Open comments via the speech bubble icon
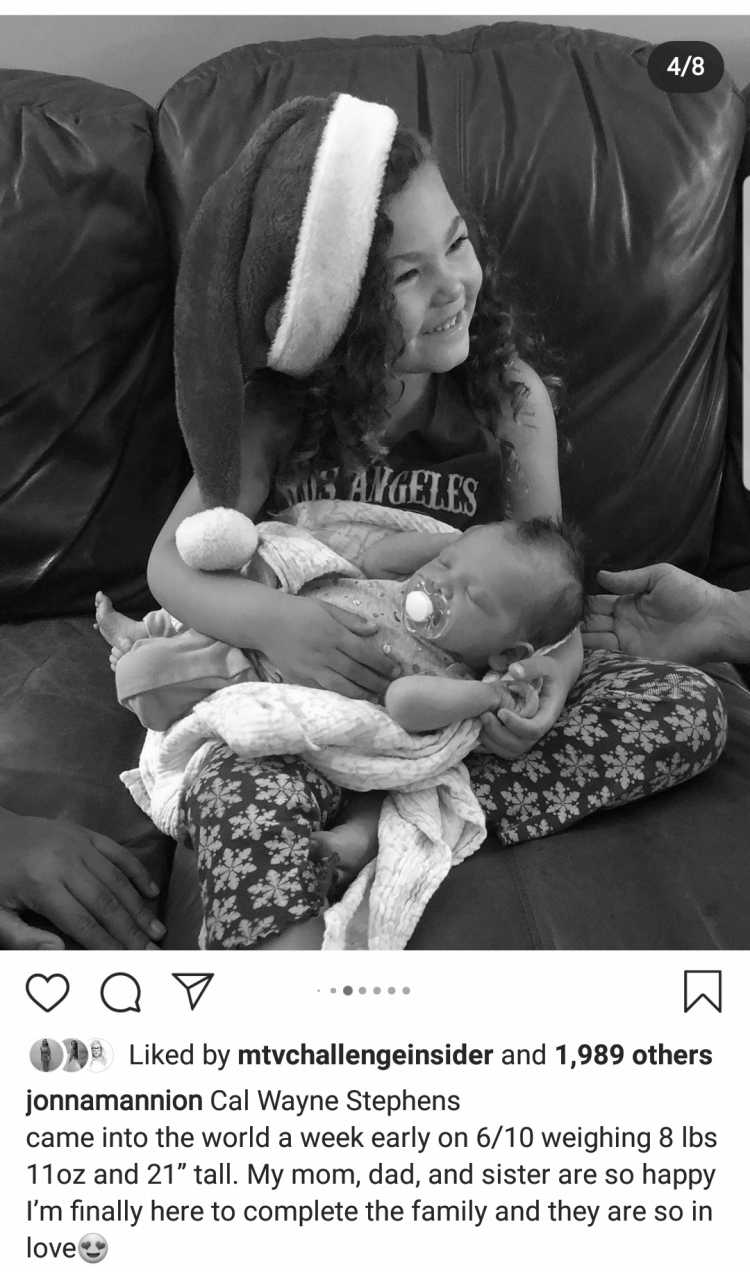Image resolution: width=750 pixels, height=1272 pixels. tap(120, 991)
